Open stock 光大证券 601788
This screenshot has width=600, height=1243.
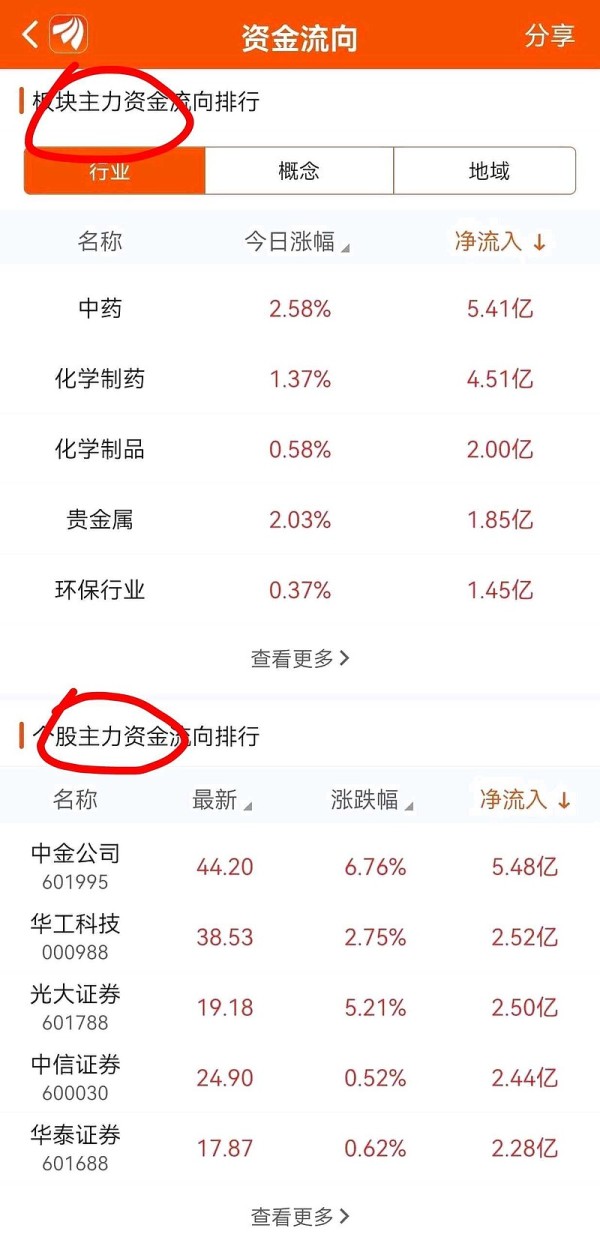(x=300, y=1007)
